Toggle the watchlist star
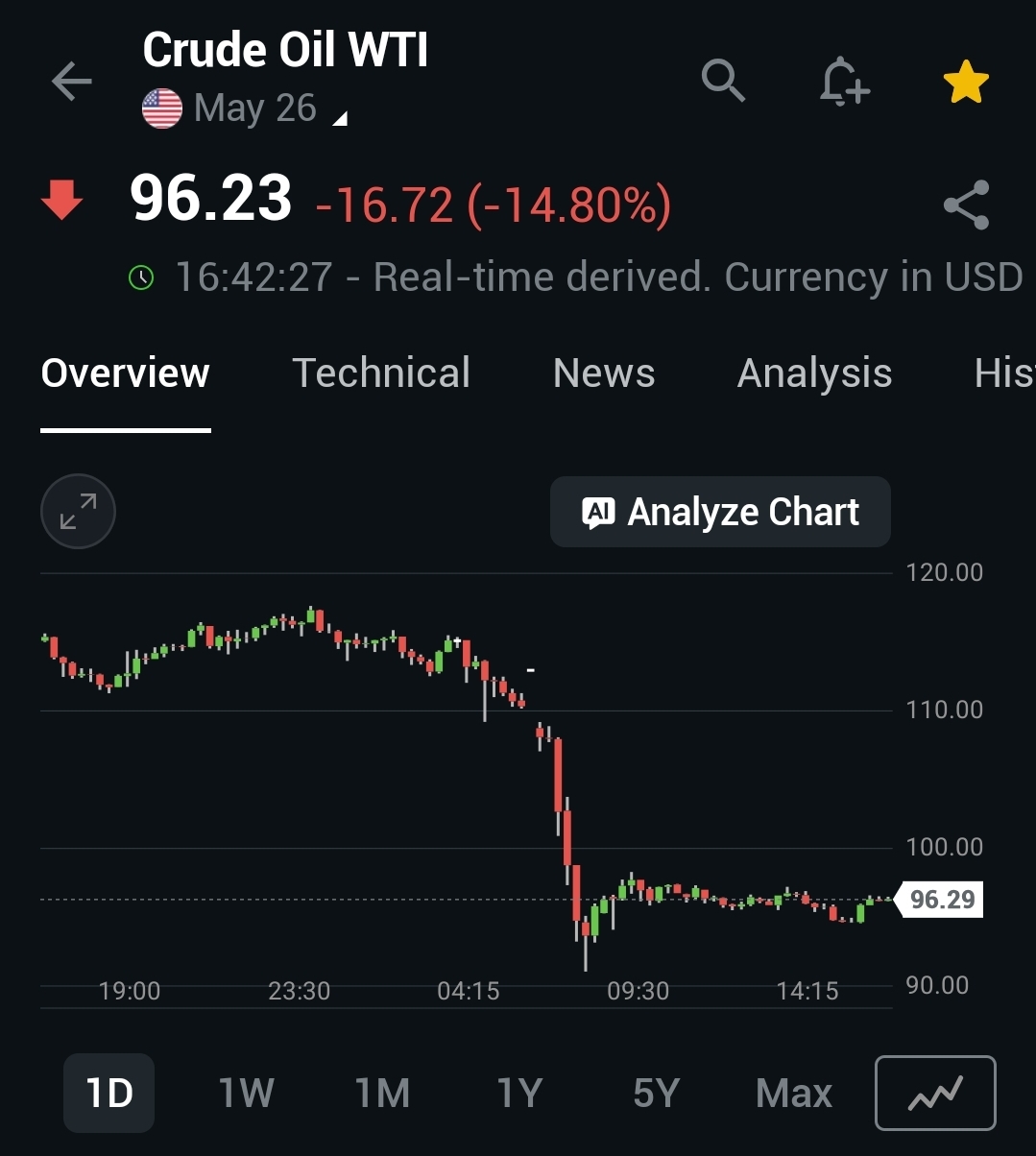1036x1156 pixels. pyautogui.click(x=966, y=82)
